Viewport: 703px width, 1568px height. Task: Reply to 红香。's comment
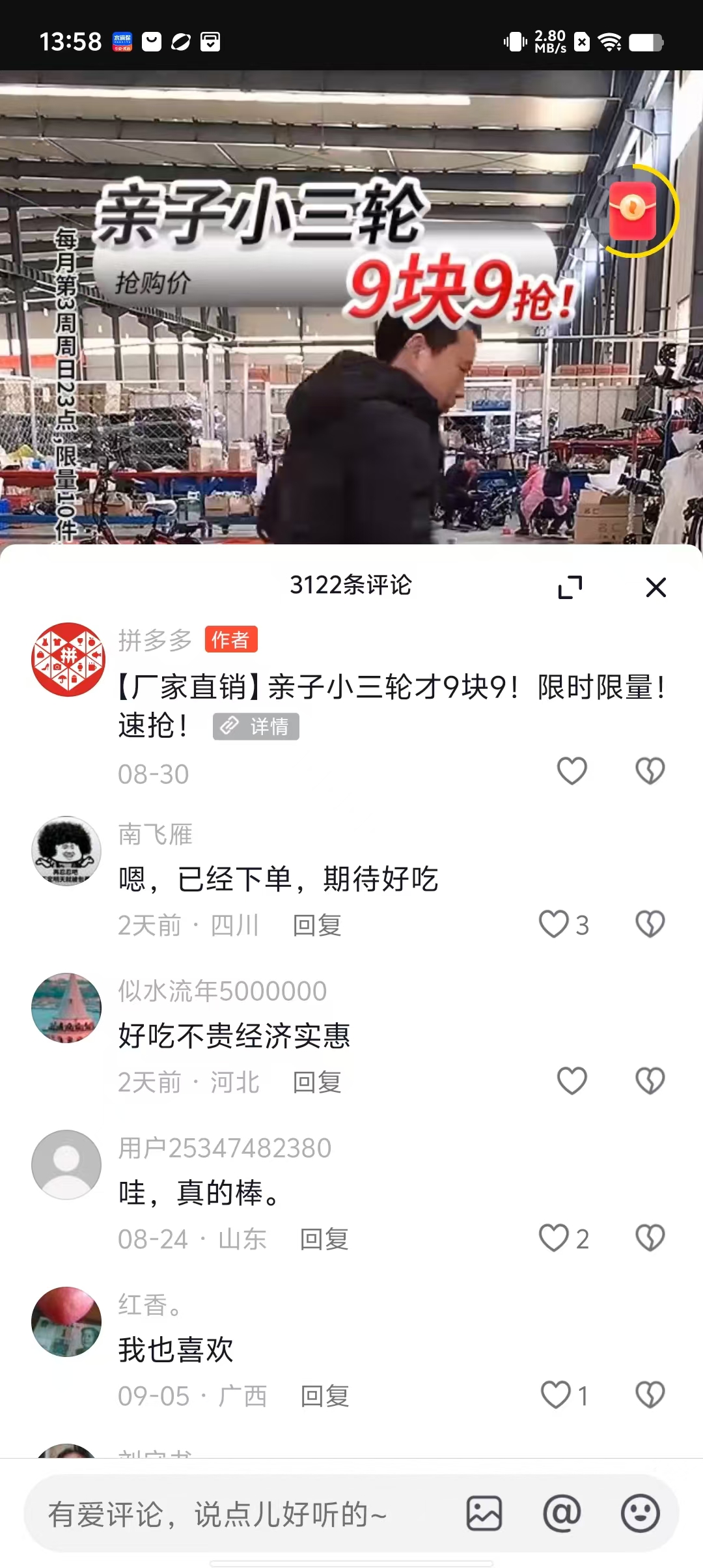point(325,1395)
